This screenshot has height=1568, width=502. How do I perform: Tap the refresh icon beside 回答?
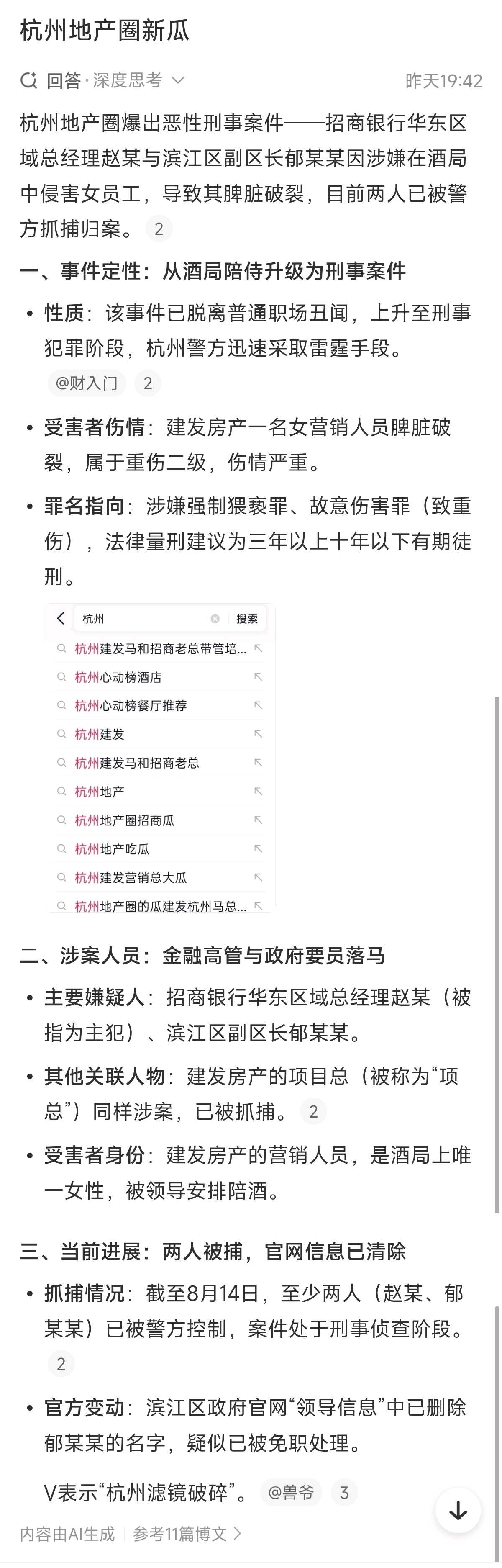(28, 80)
